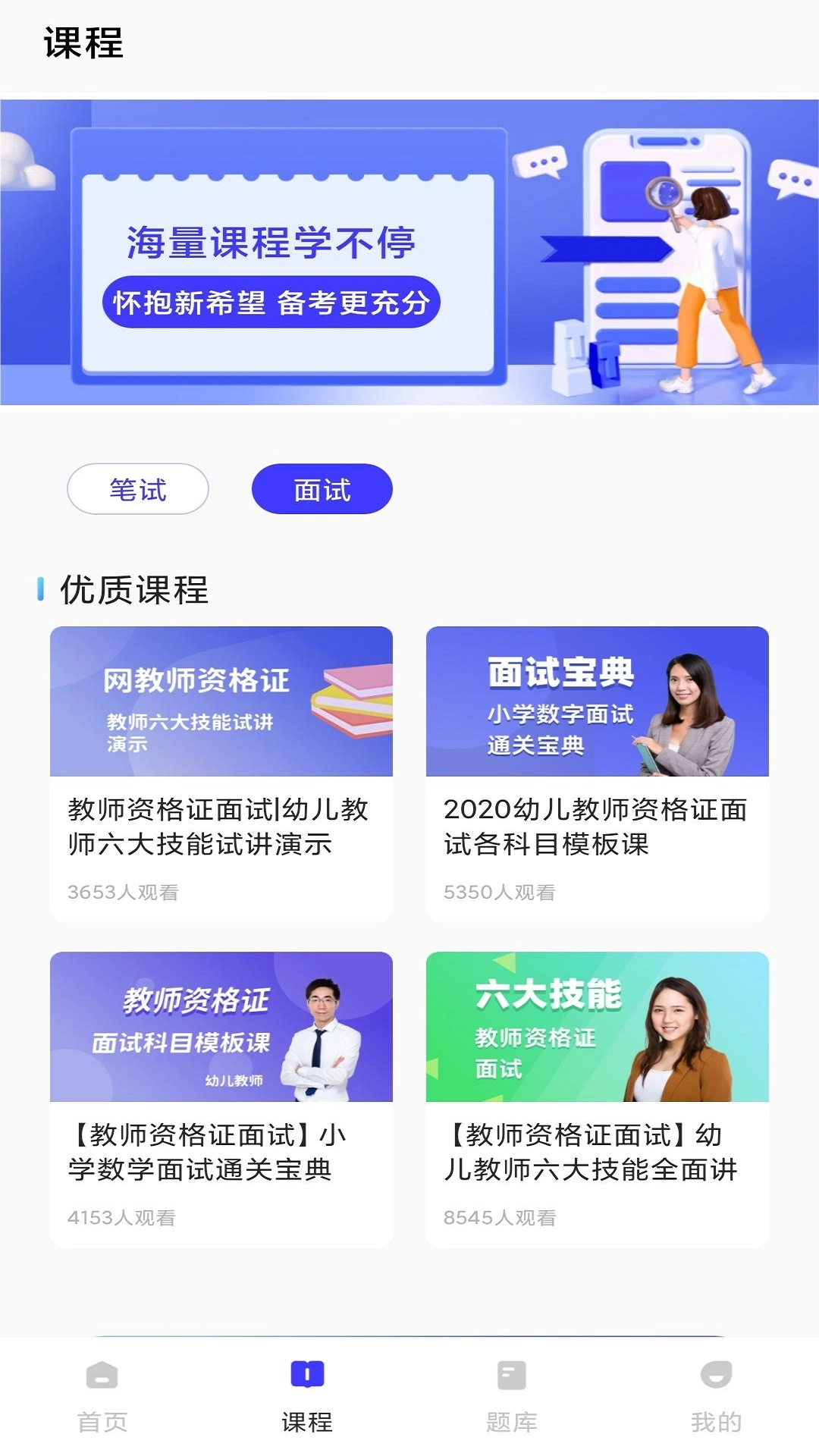
Task: Go to the 首页 tab
Action: point(102,1395)
